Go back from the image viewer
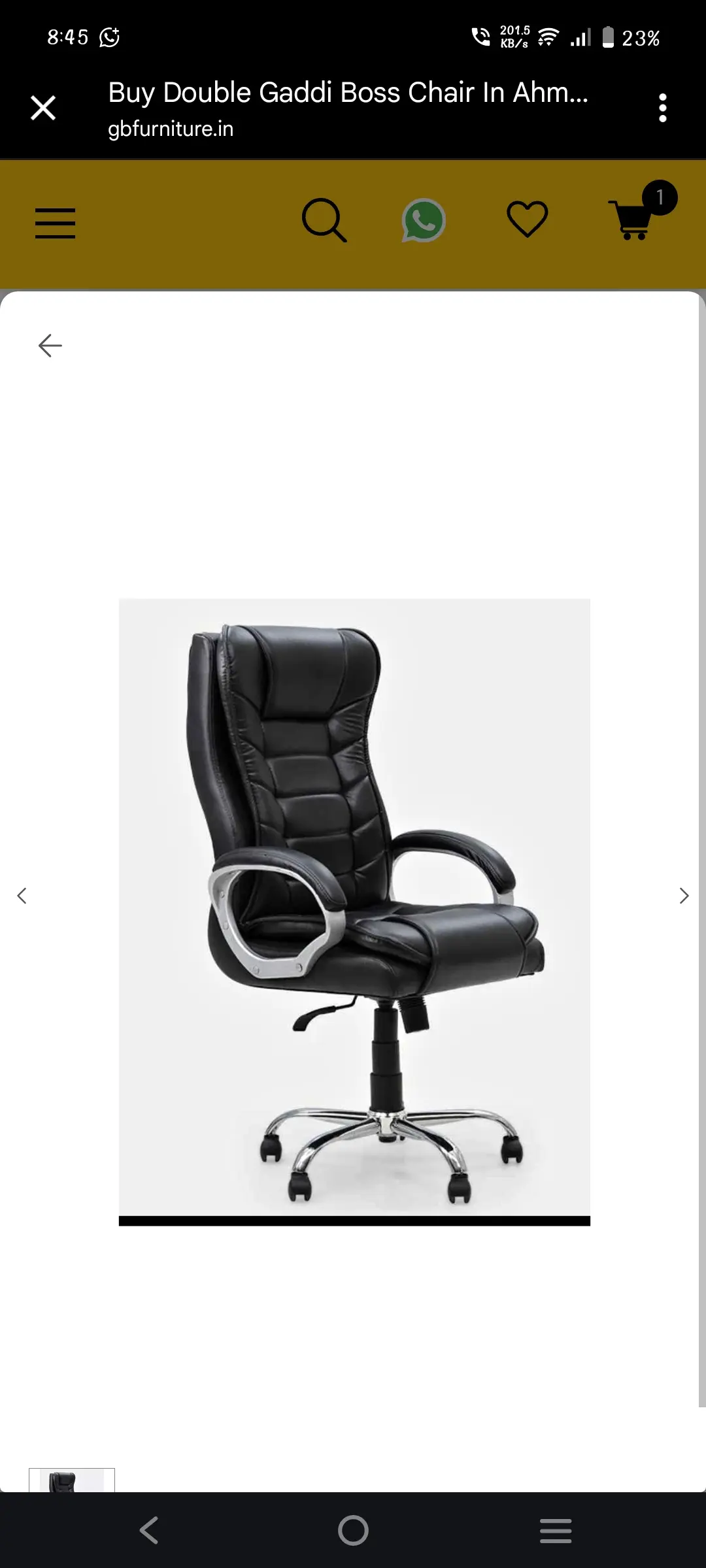This screenshot has width=706, height=1568. click(50, 346)
